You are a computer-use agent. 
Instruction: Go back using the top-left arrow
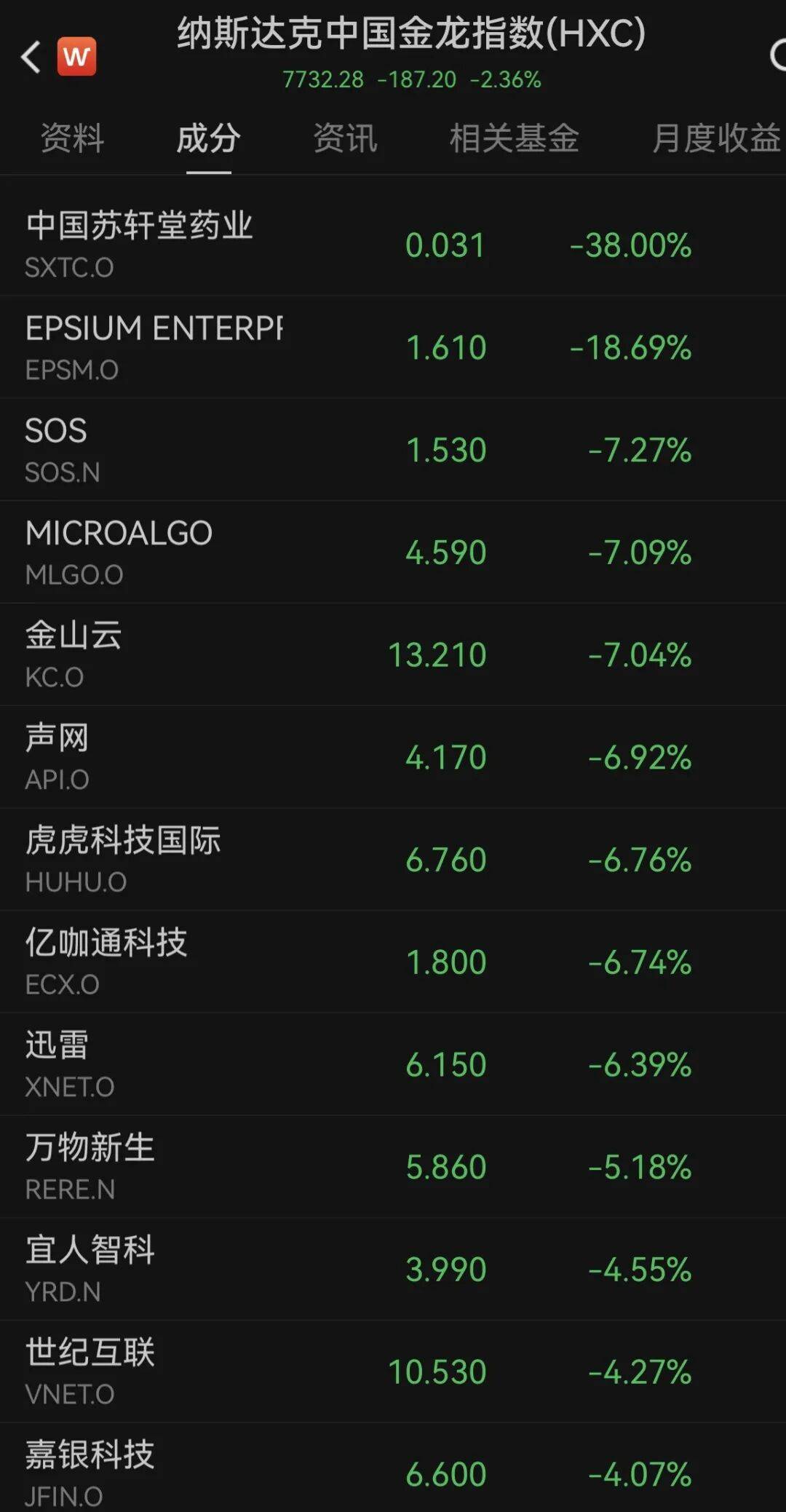(31, 57)
